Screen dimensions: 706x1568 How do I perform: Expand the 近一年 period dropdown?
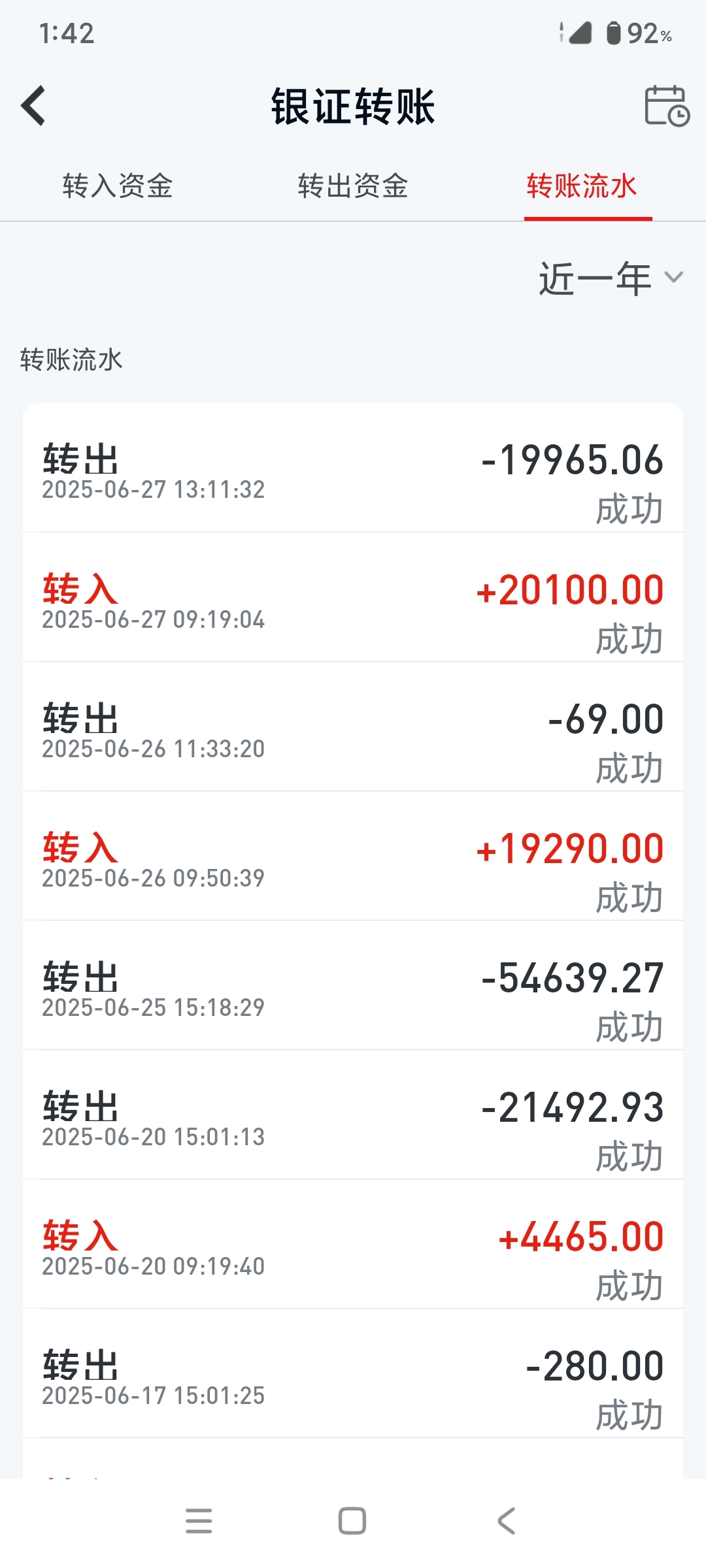point(611,279)
